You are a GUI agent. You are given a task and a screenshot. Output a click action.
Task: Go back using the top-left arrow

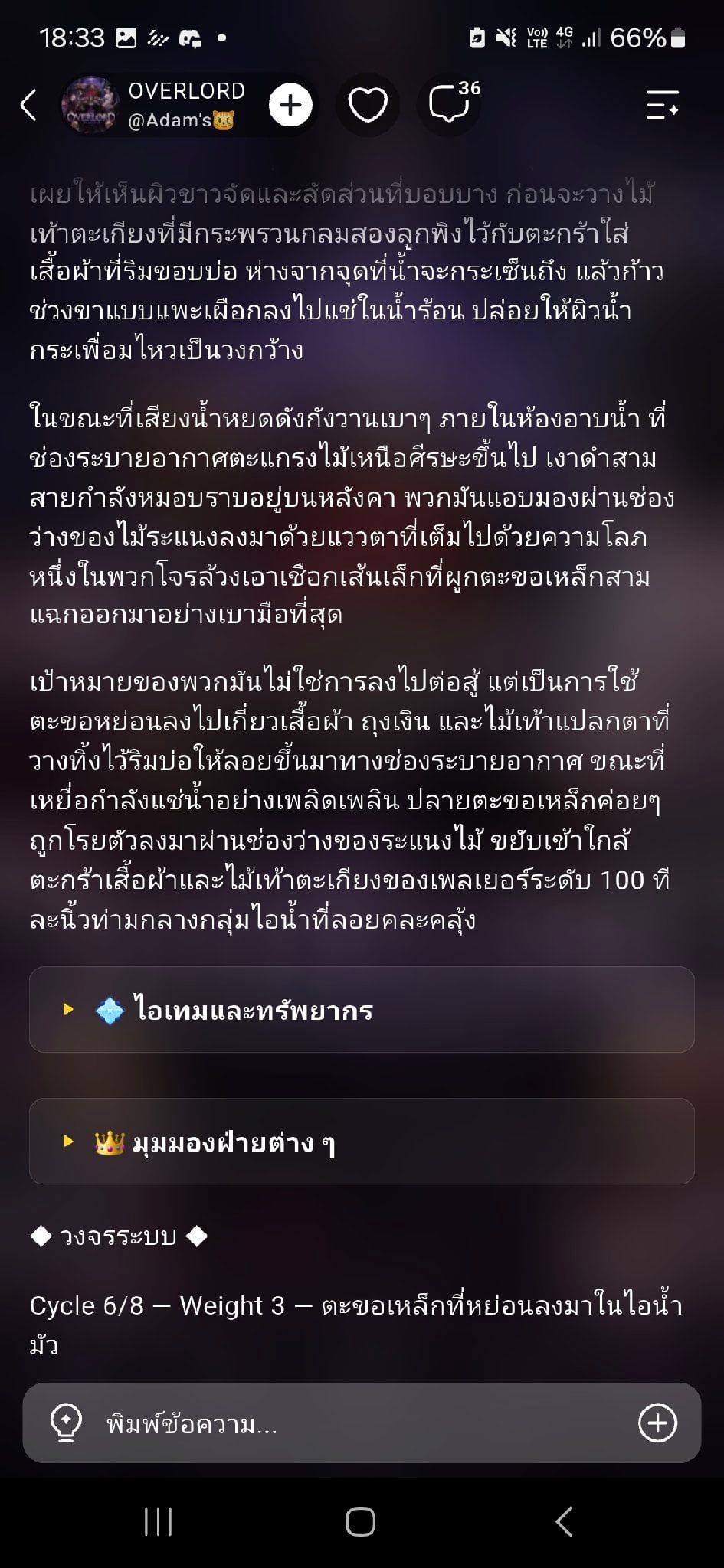[x=28, y=105]
